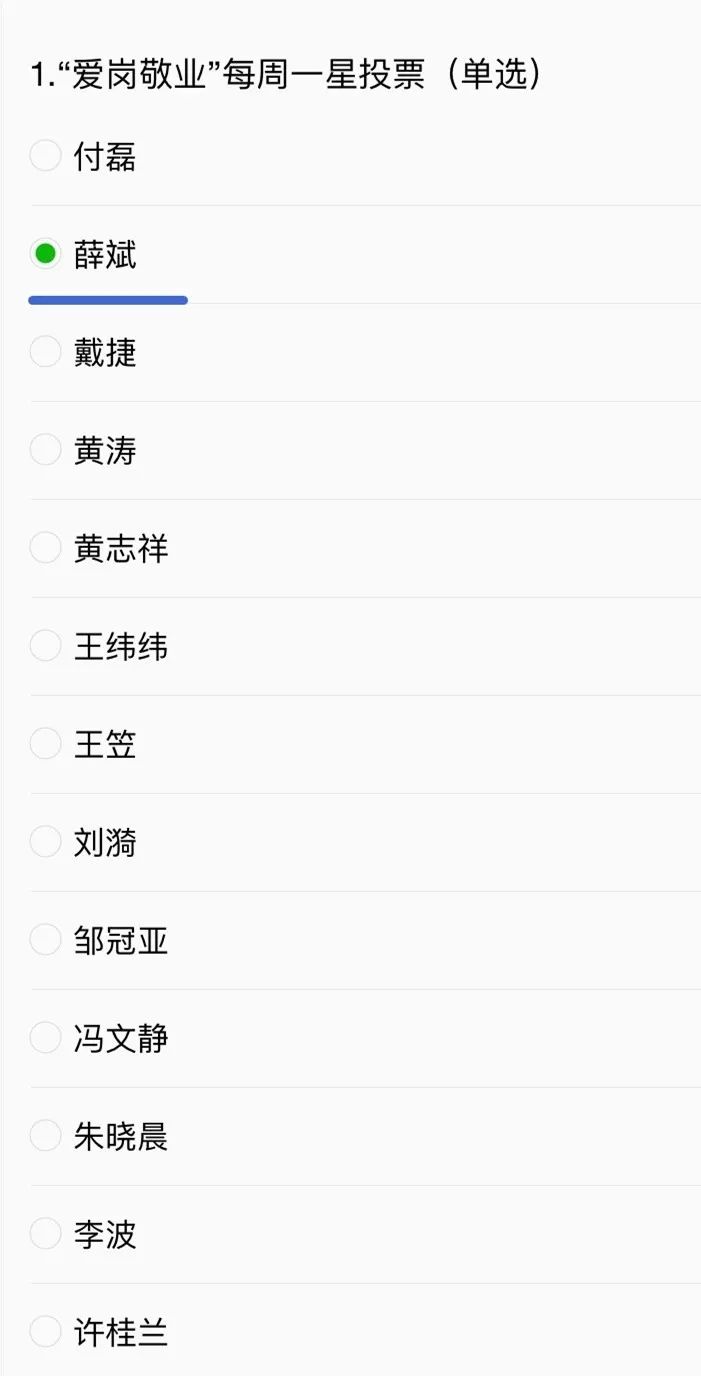This screenshot has width=701, height=1376.
Task: Select the option 王笠
Action: pyautogui.click(x=46, y=744)
